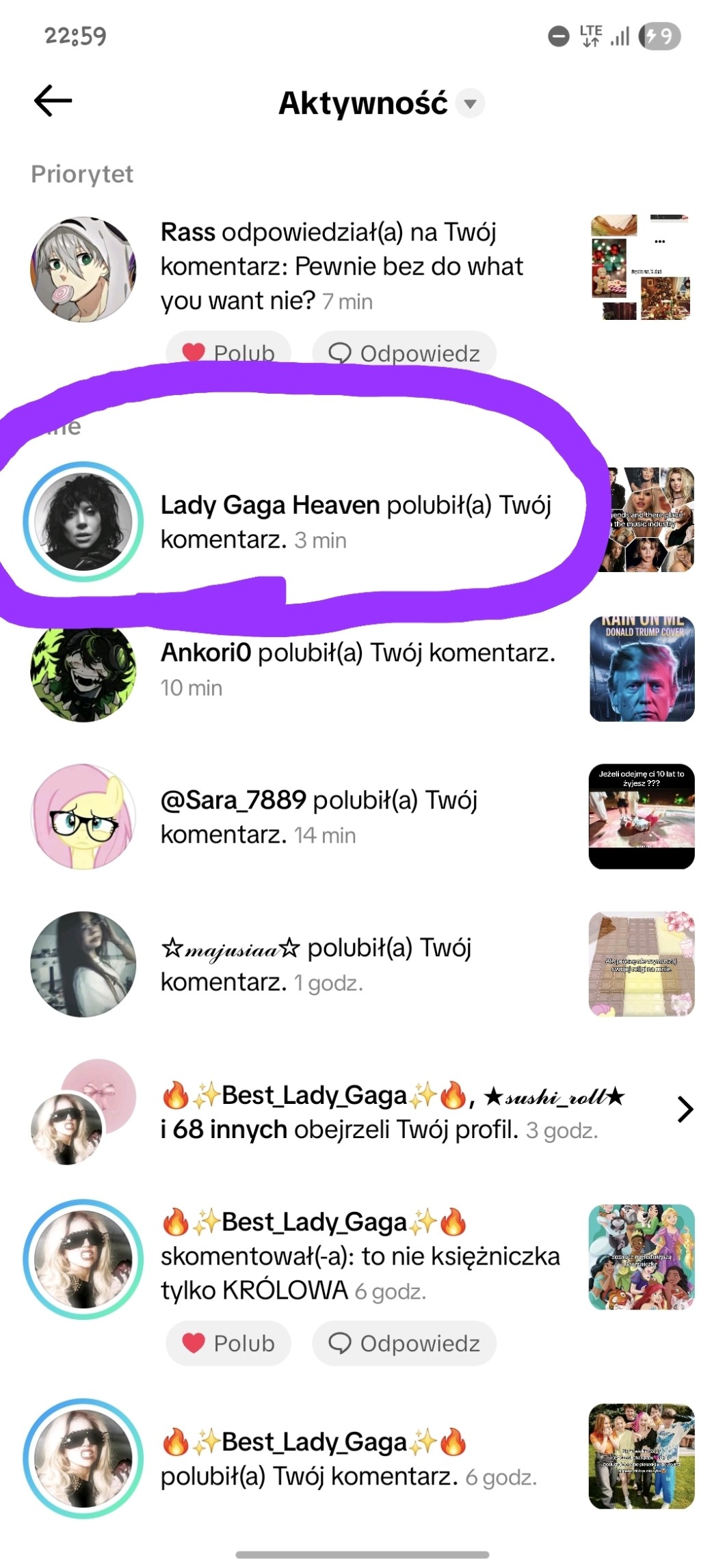Reply to Best_Lady_Gaga's KRÓLOWA comment
725x1568 pixels.
tap(404, 1343)
